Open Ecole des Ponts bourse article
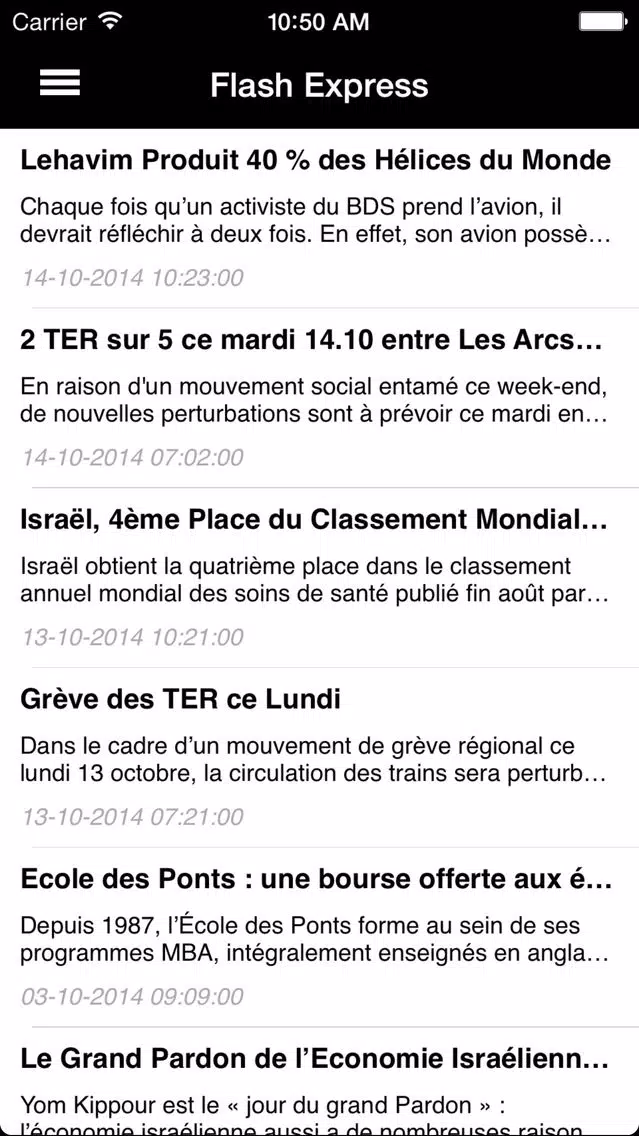Screen dimensions: 639x1136 click(x=320, y=937)
